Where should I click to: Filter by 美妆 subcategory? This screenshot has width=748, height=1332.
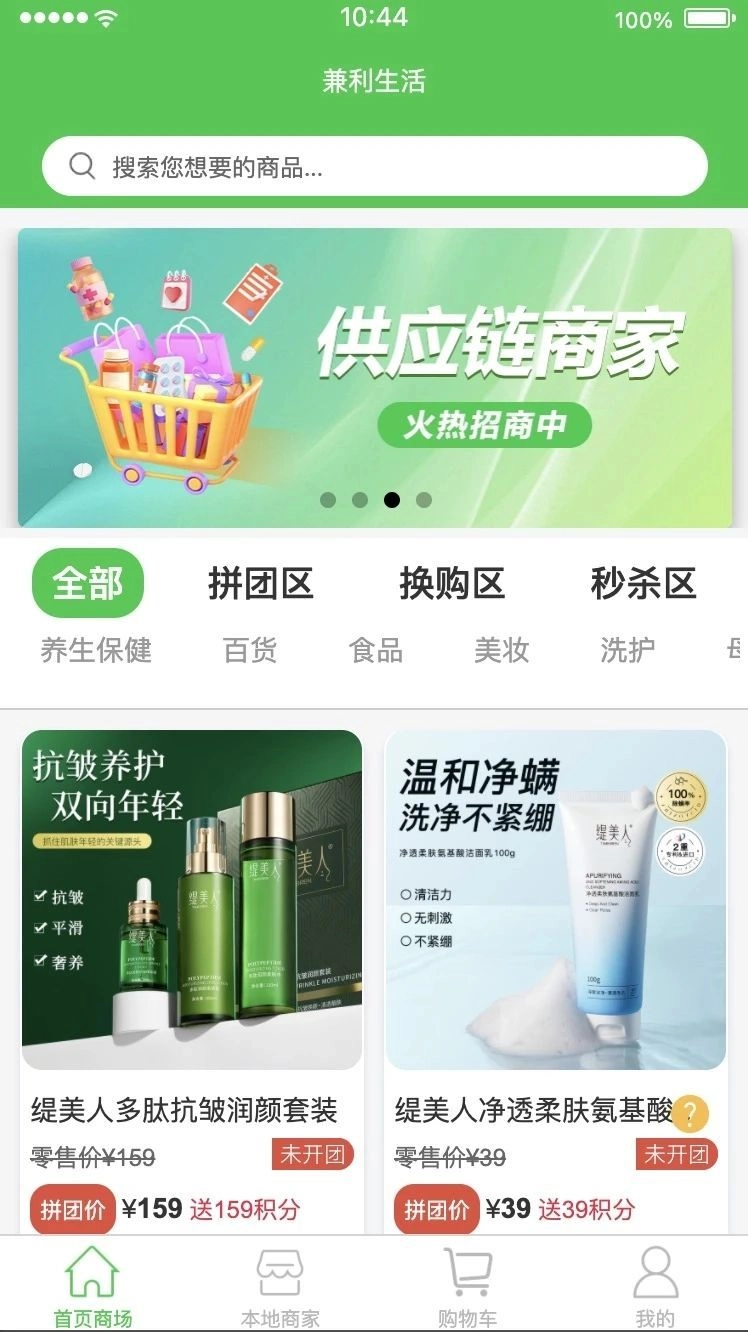(501, 650)
